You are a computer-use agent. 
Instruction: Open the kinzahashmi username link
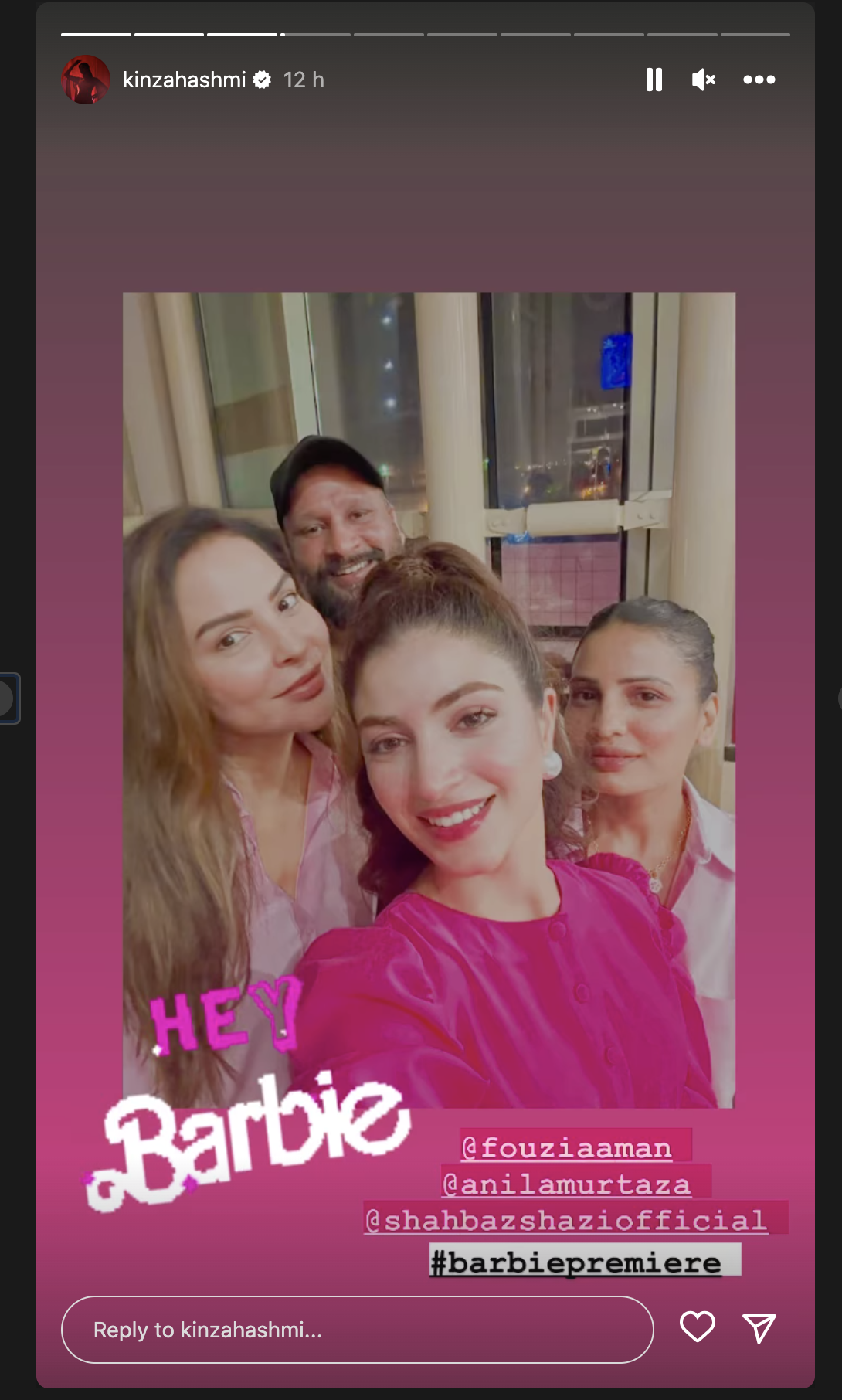(184, 80)
